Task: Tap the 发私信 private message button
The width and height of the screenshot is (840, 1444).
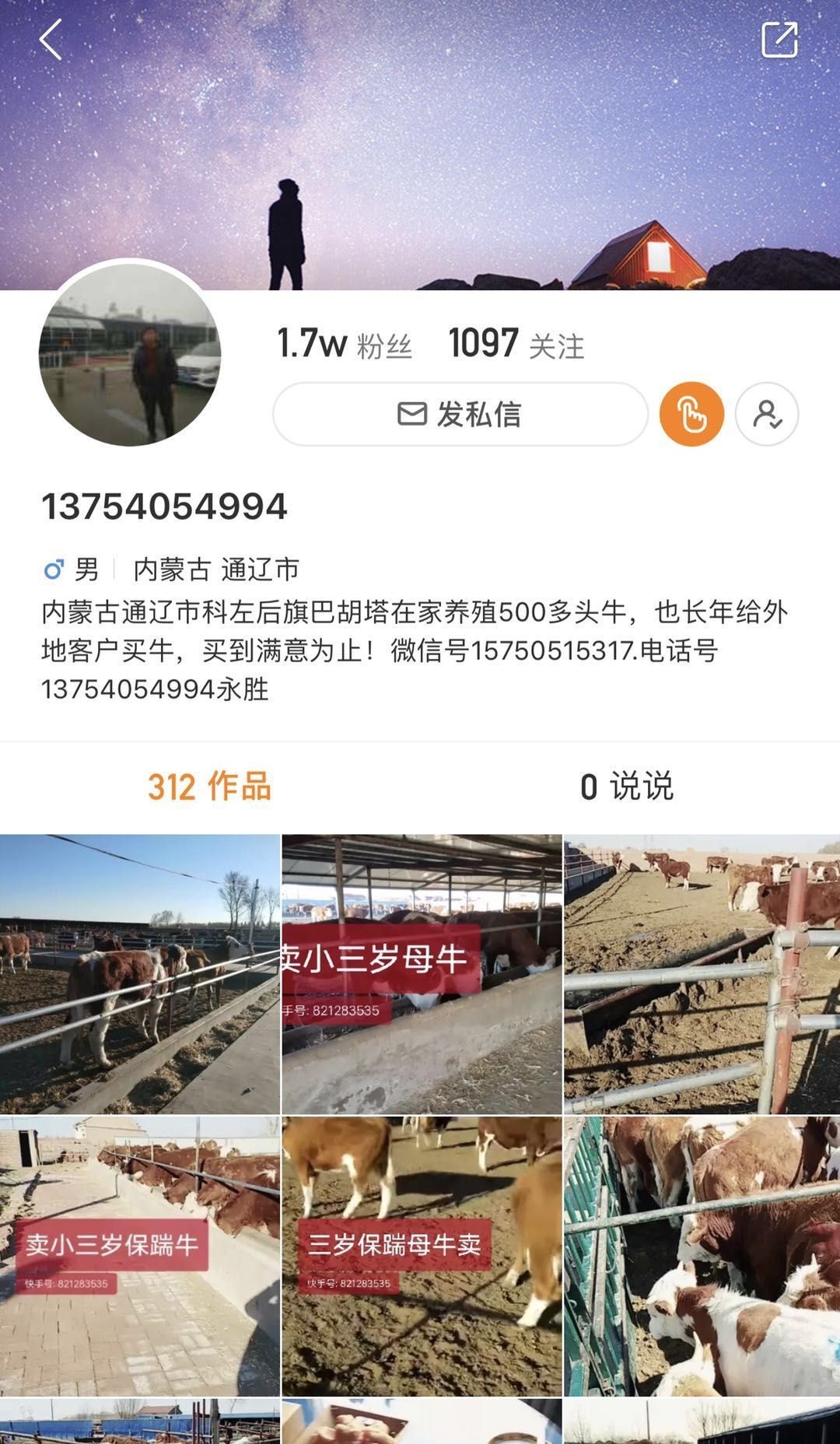Action: point(460,414)
